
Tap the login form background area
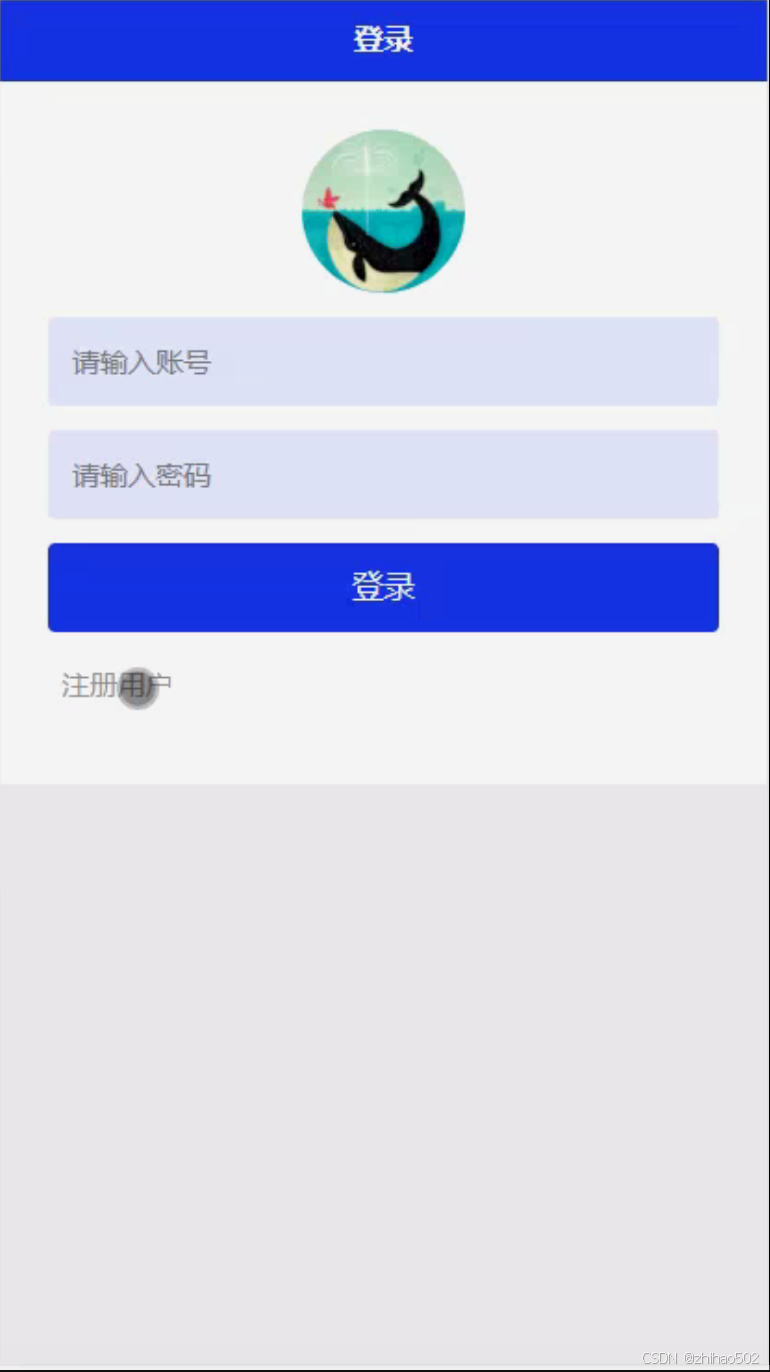pyautogui.click(x=384, y=740)
